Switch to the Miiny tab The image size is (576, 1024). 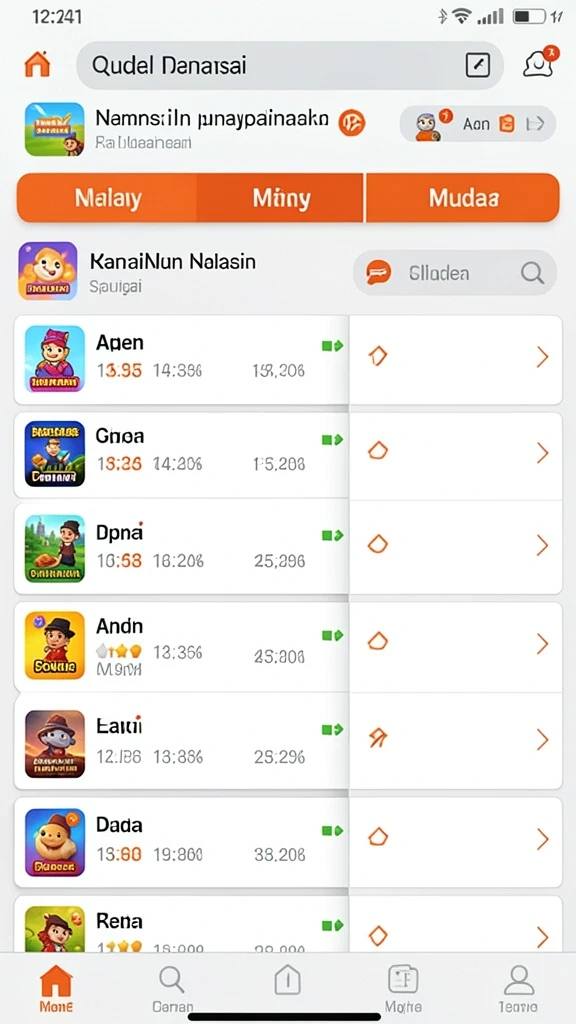281,198
